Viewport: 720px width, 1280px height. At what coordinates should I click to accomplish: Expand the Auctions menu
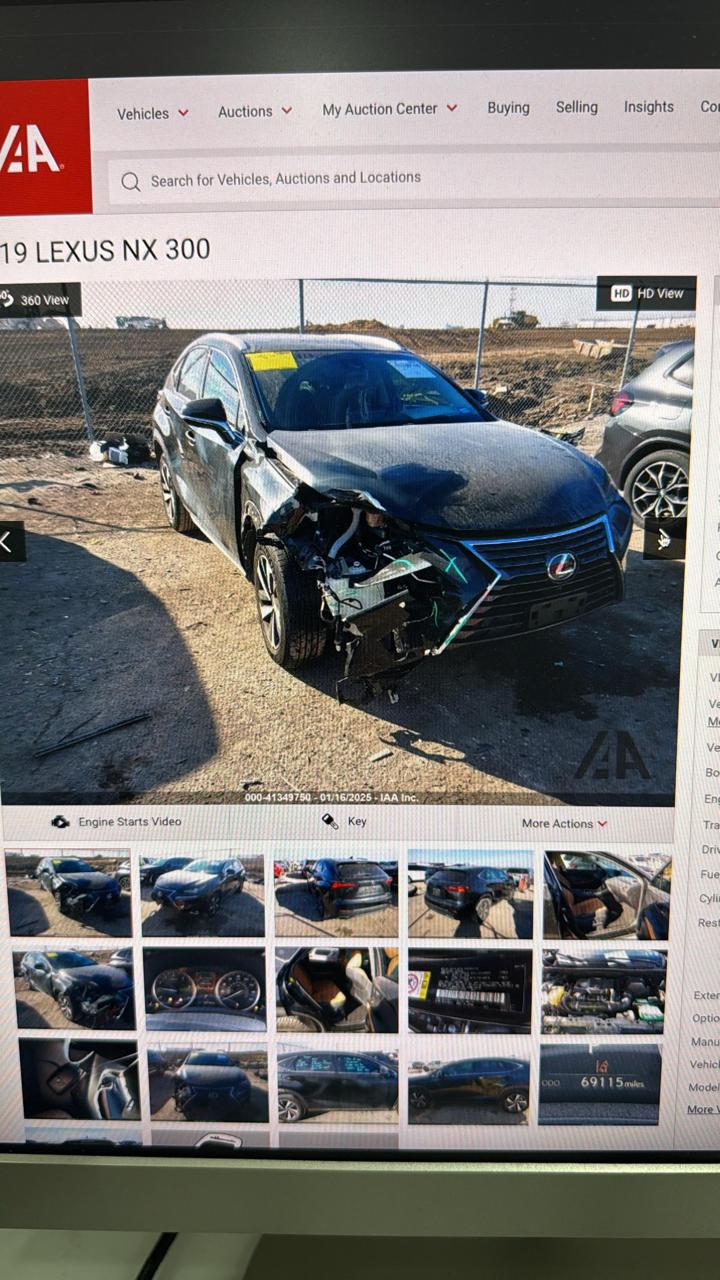[x=255, y=111]
